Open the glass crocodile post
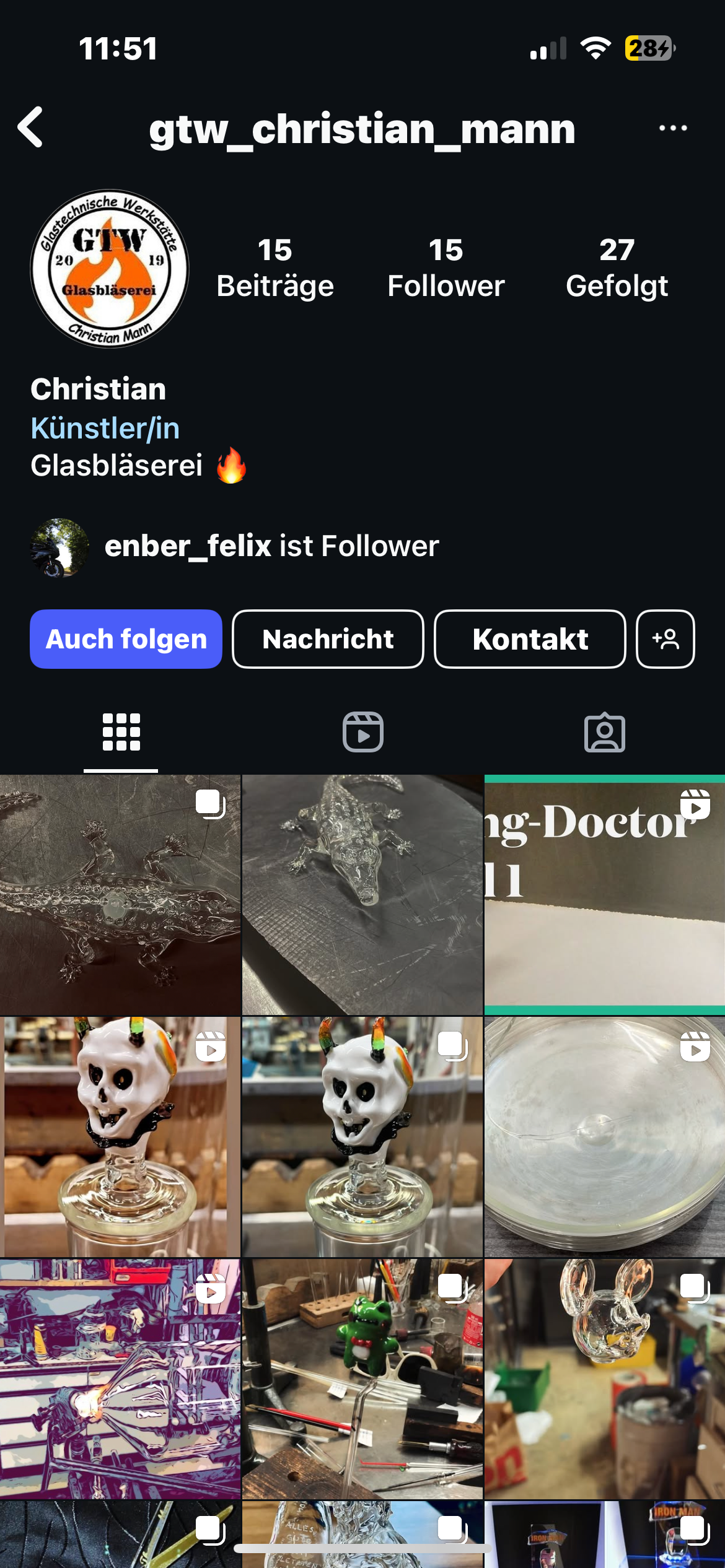The width and height of the screenshot is (725, 1568). point(362,895)
